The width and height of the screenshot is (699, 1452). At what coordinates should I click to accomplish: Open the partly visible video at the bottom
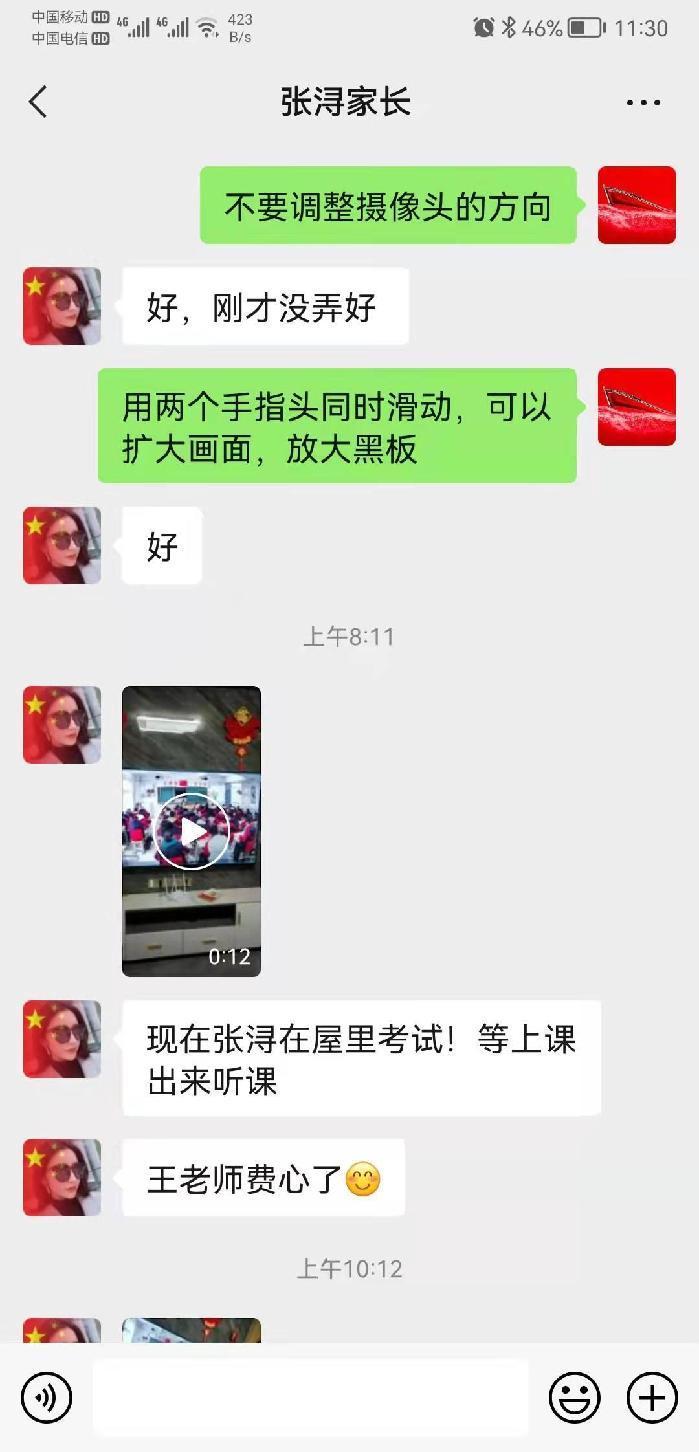click(191, 1331)
